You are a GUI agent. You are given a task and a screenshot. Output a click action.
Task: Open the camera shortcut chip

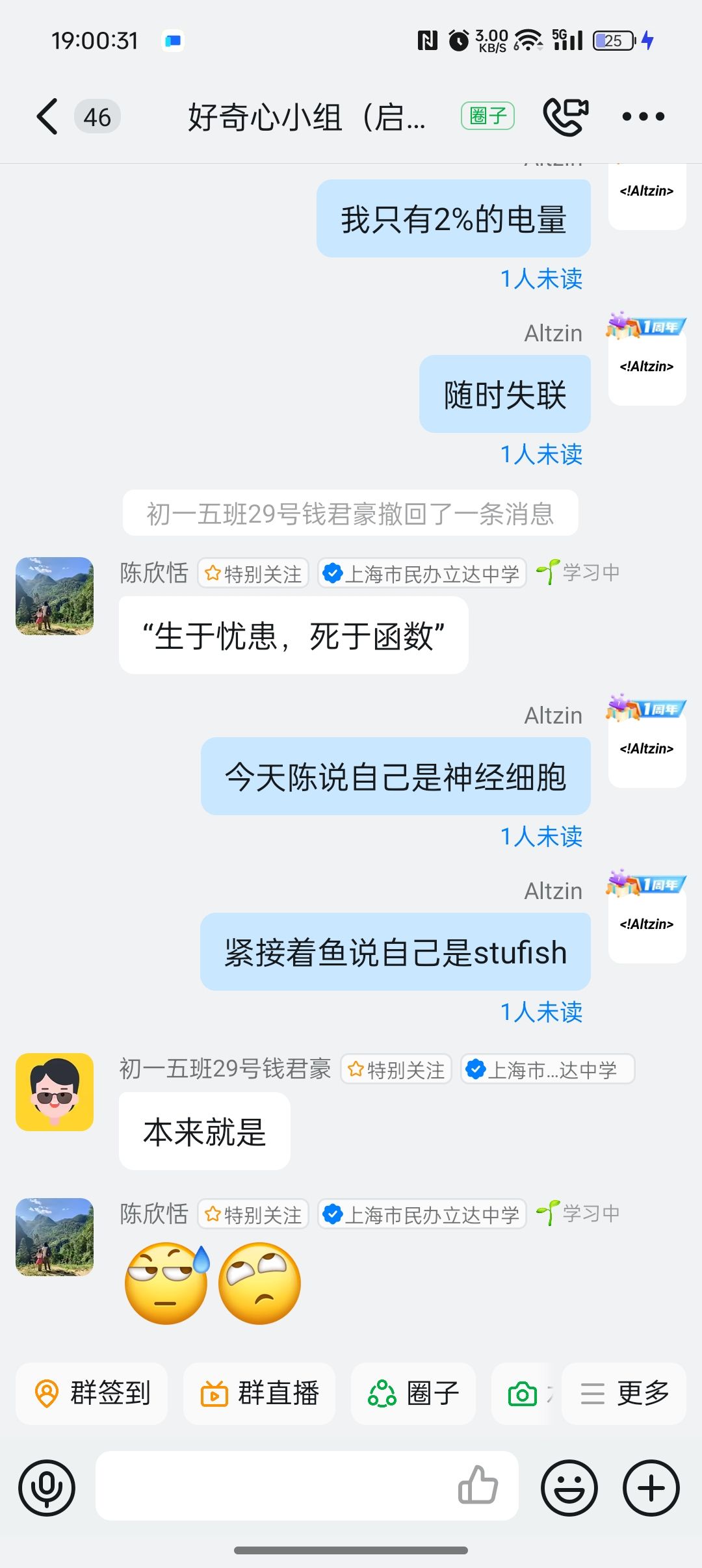pyautogui.click(x=523, y=1393)
